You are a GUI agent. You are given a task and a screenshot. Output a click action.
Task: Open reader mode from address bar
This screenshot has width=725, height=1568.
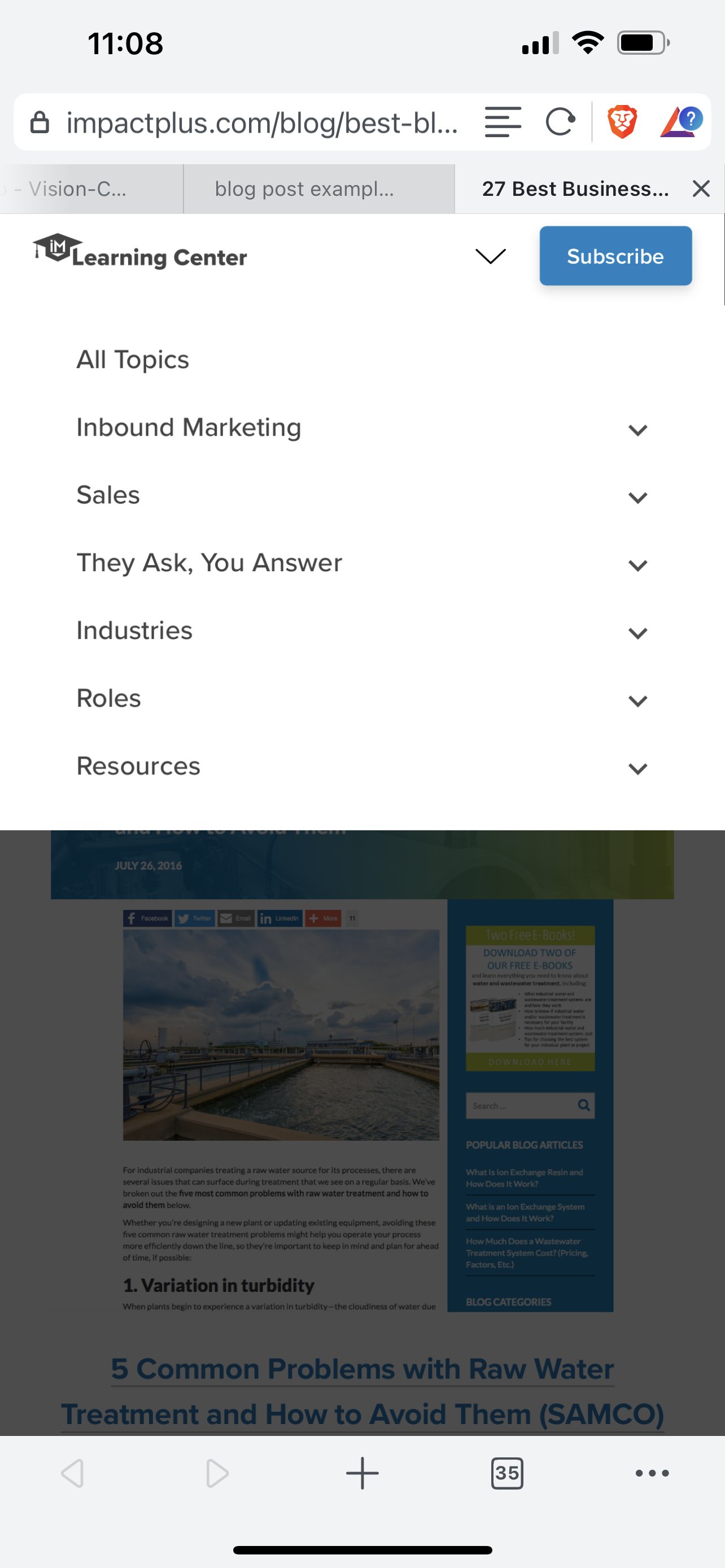coord(503,122)
